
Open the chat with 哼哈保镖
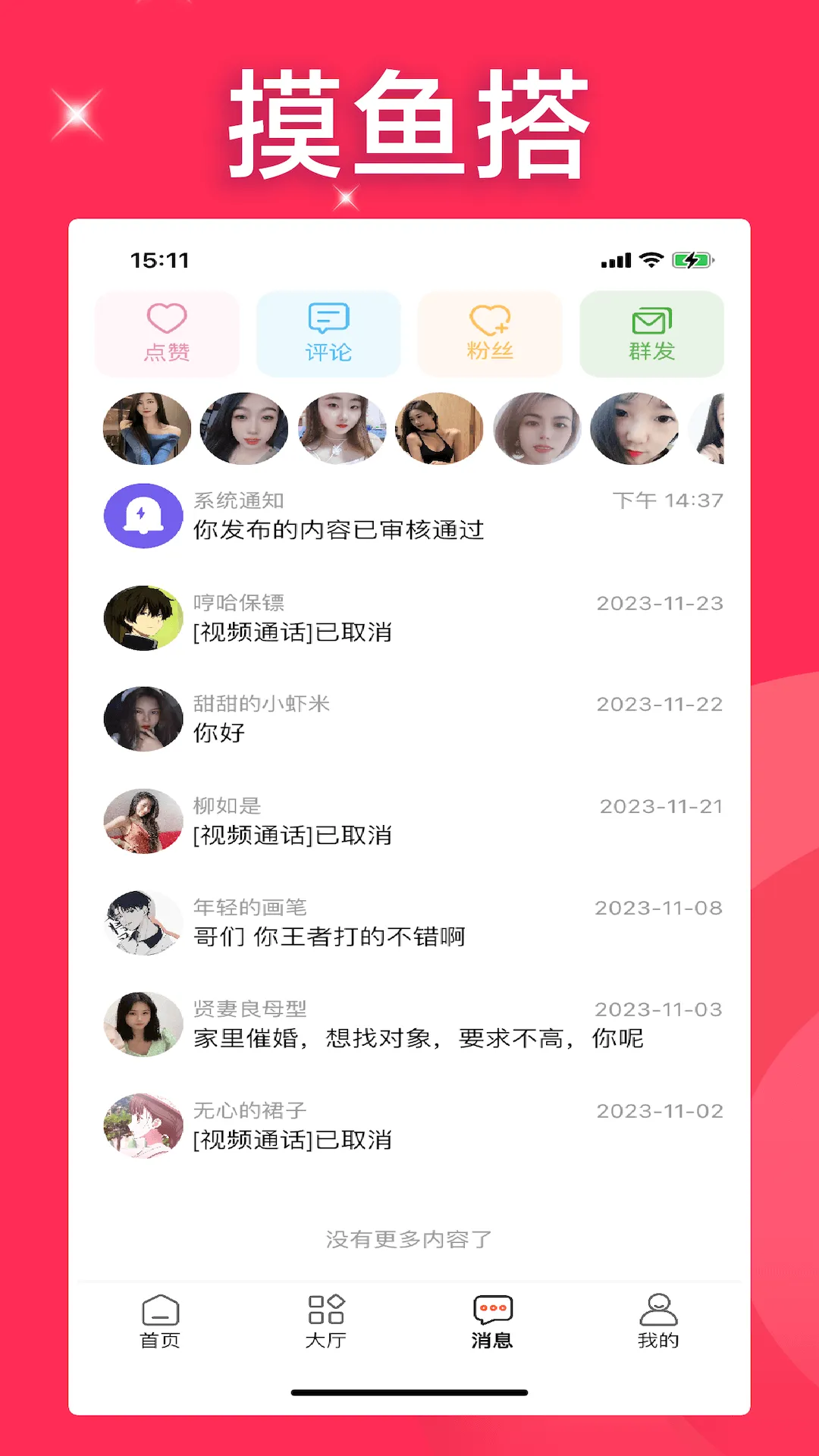pos(409,617)
